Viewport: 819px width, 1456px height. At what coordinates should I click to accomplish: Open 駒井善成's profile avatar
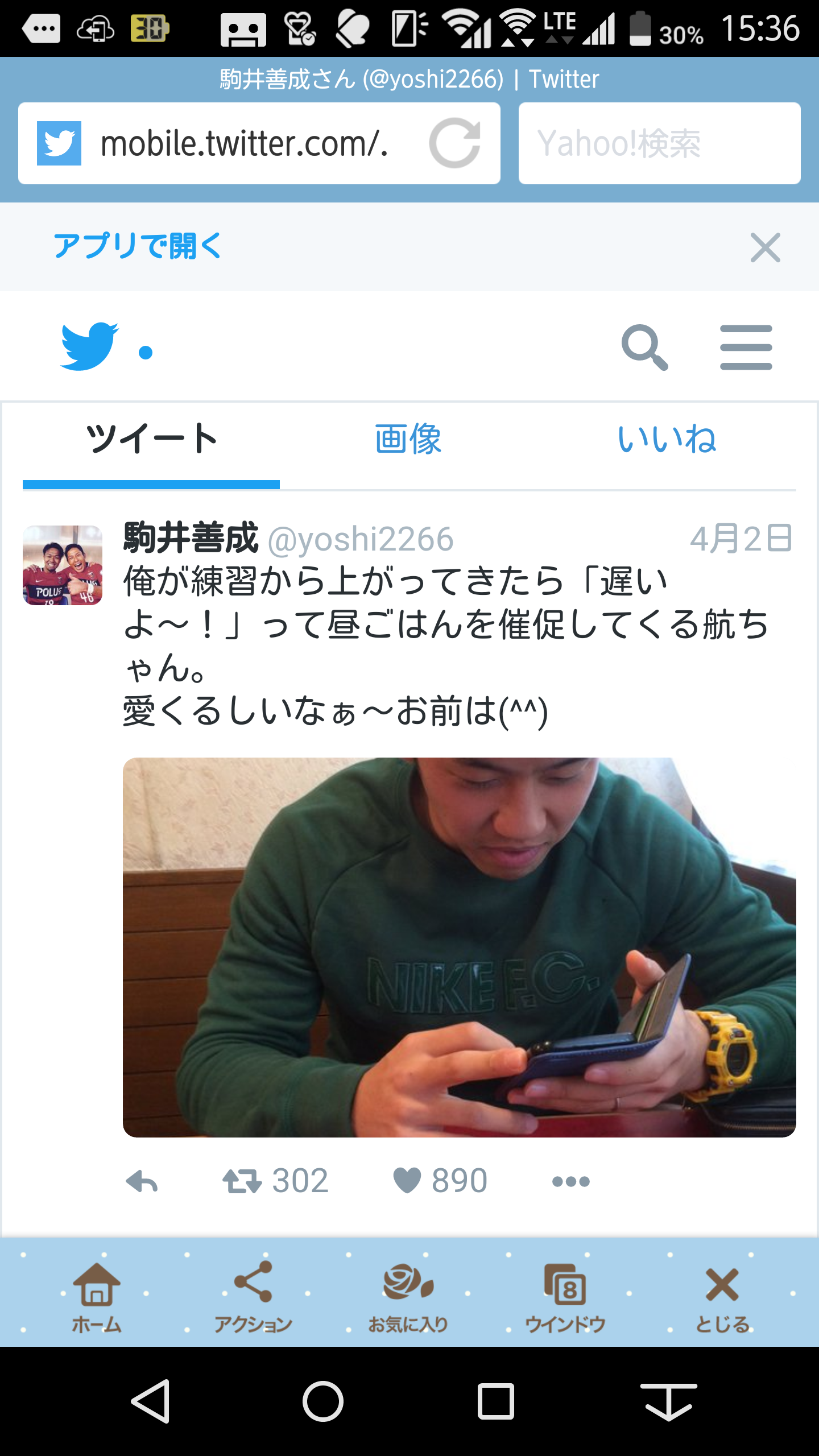point(63,565)
